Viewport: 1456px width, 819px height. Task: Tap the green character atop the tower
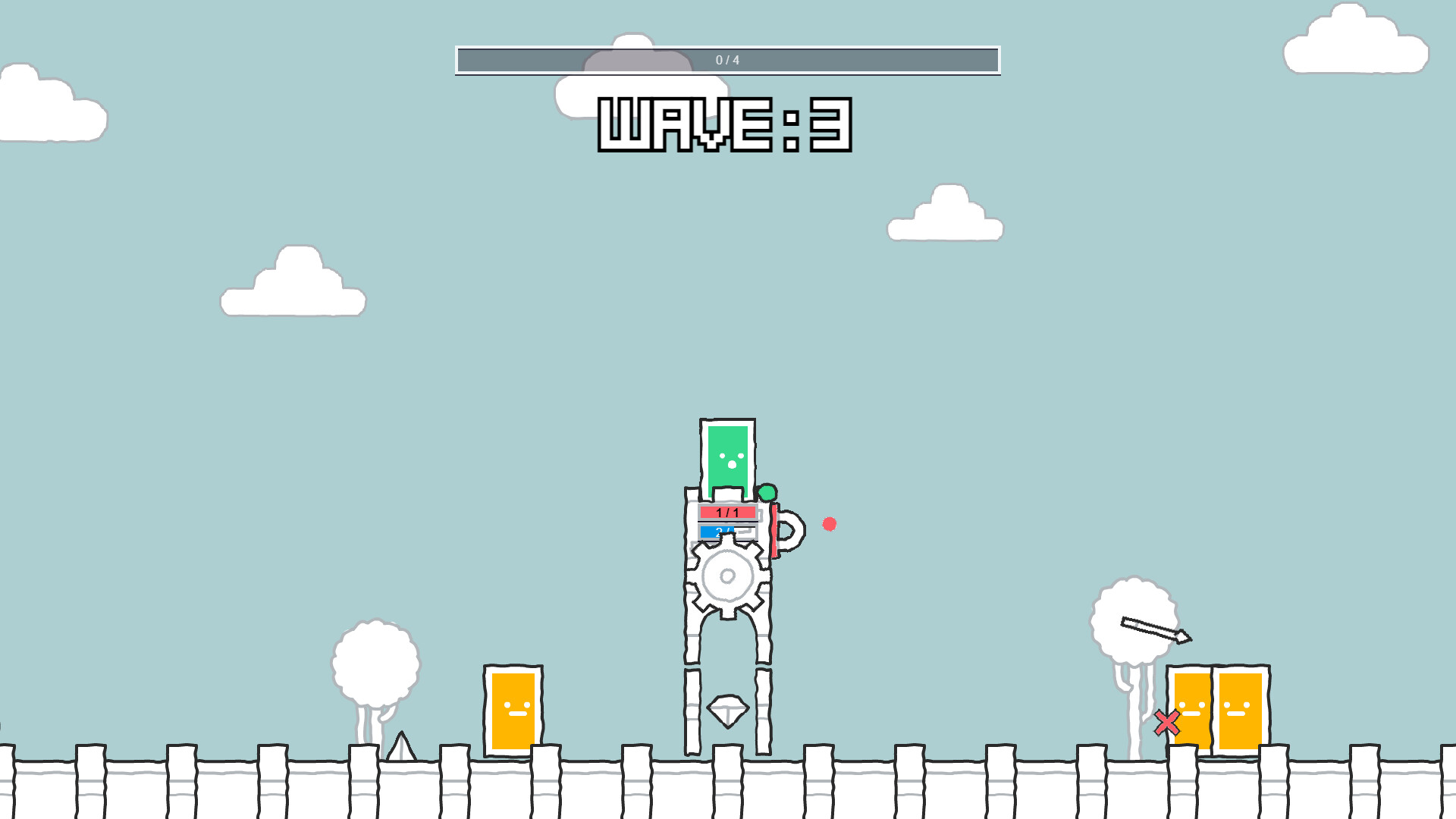[x=728, y=457]
